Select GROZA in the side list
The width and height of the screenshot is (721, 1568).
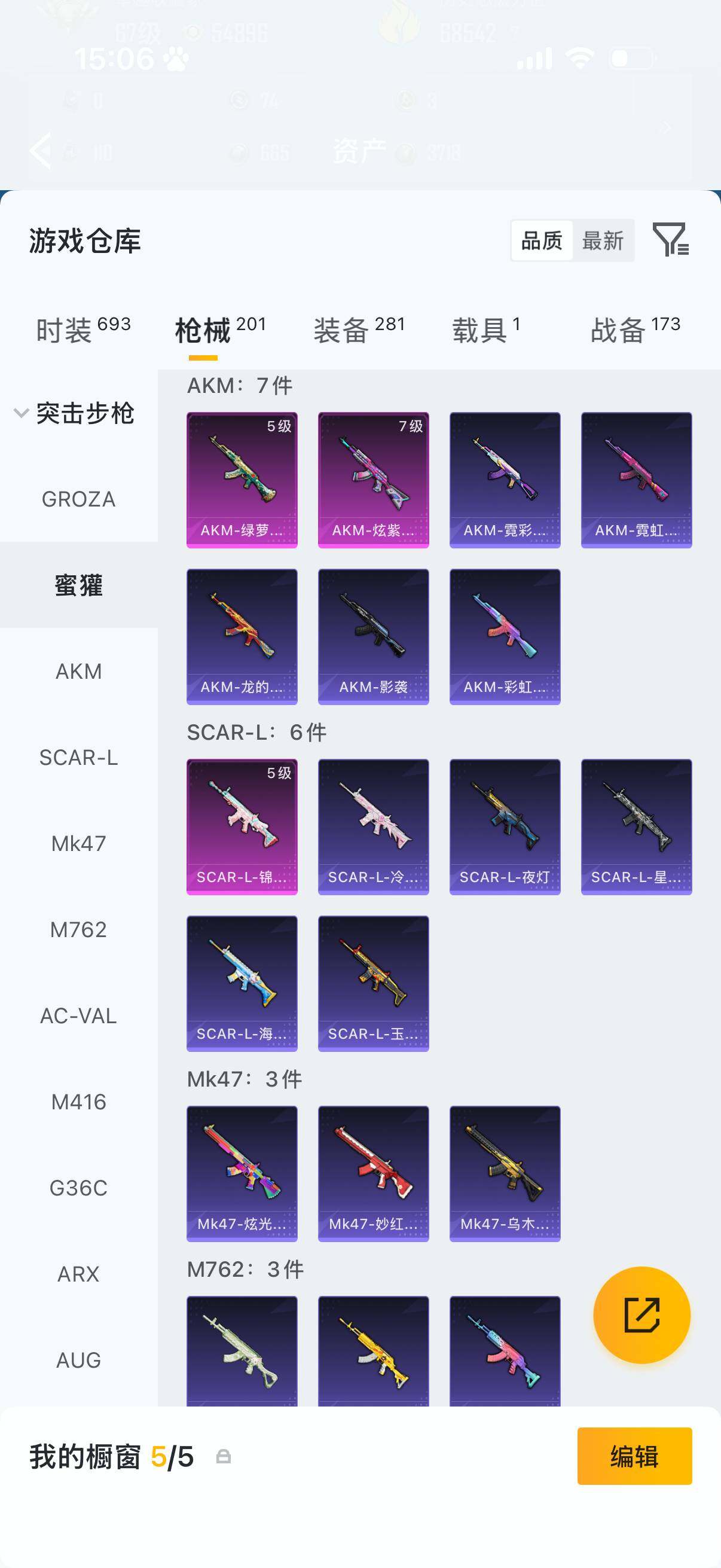point(78,499)
